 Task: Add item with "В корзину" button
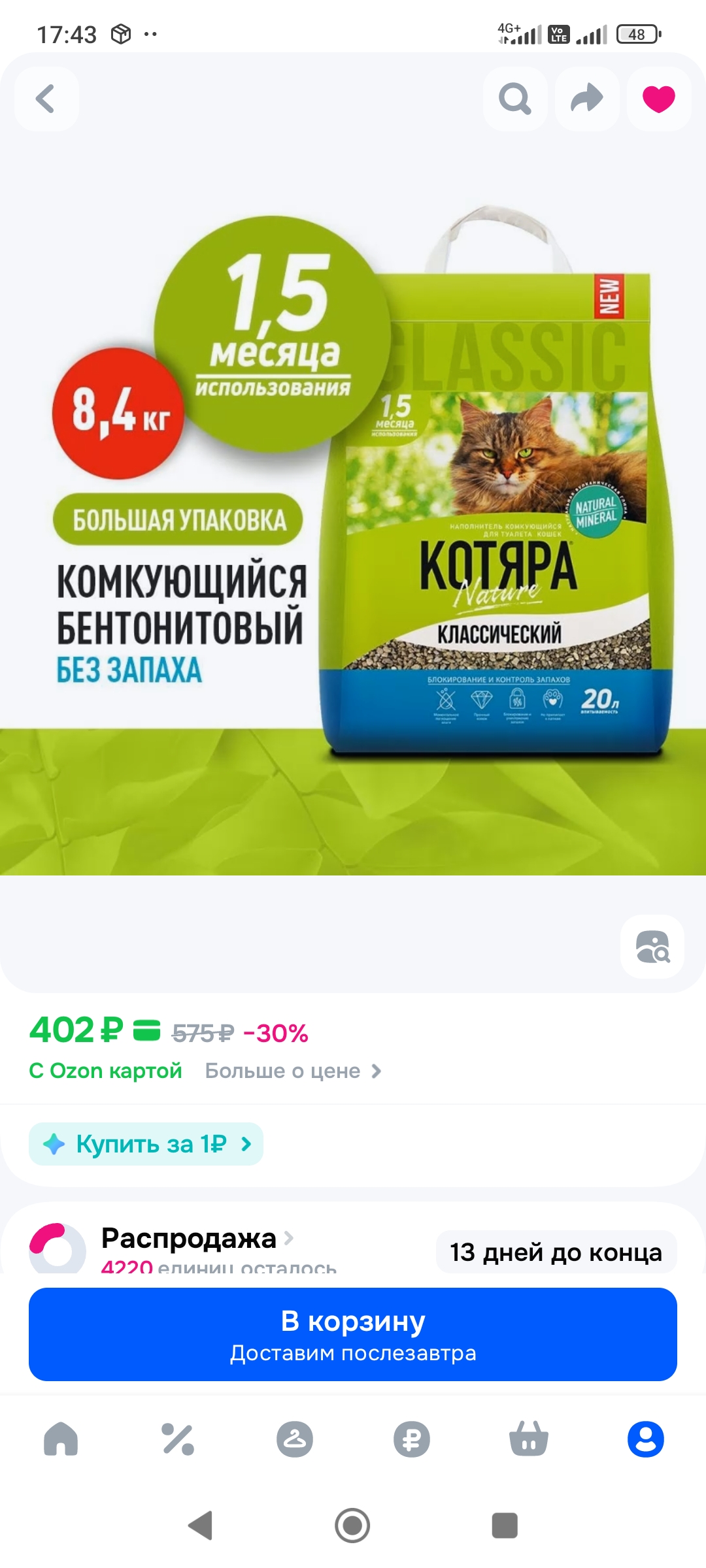point(353,1334)
